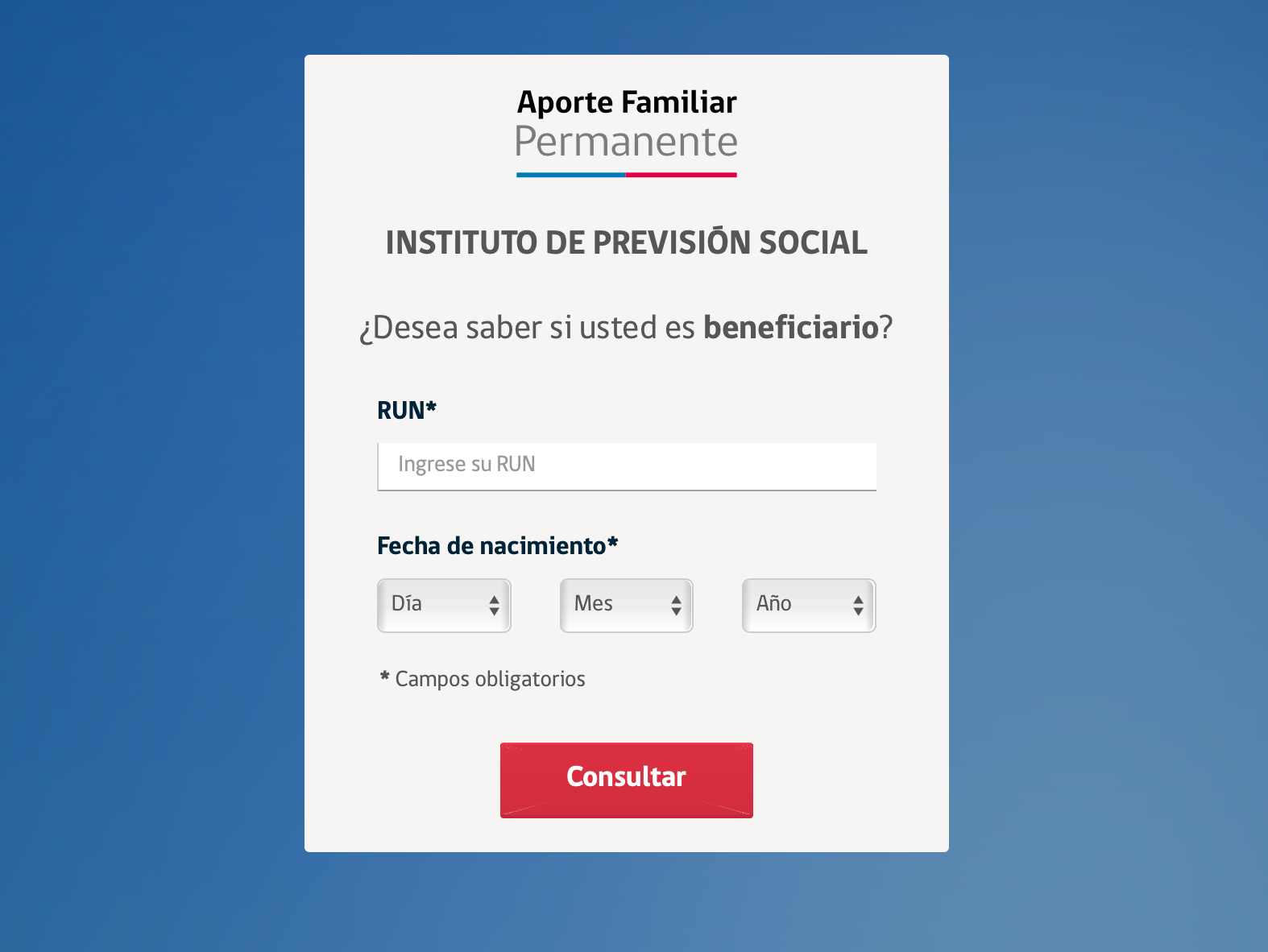1268x952 pixels.
Task: Open the Día dropdown
Action: pos(444,605)
